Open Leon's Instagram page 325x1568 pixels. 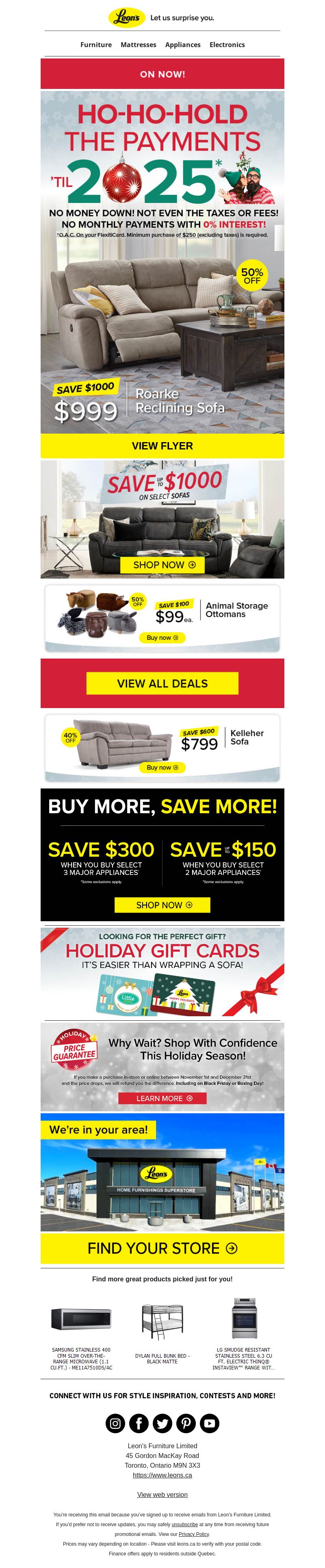point(115,1423)
